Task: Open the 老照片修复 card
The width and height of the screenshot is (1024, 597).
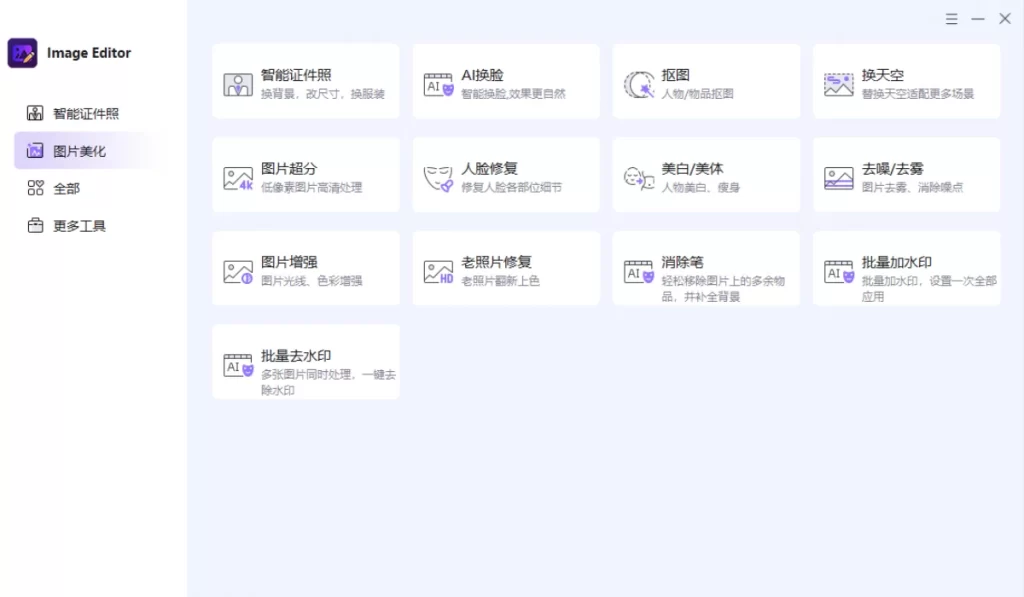Action: 505,269
